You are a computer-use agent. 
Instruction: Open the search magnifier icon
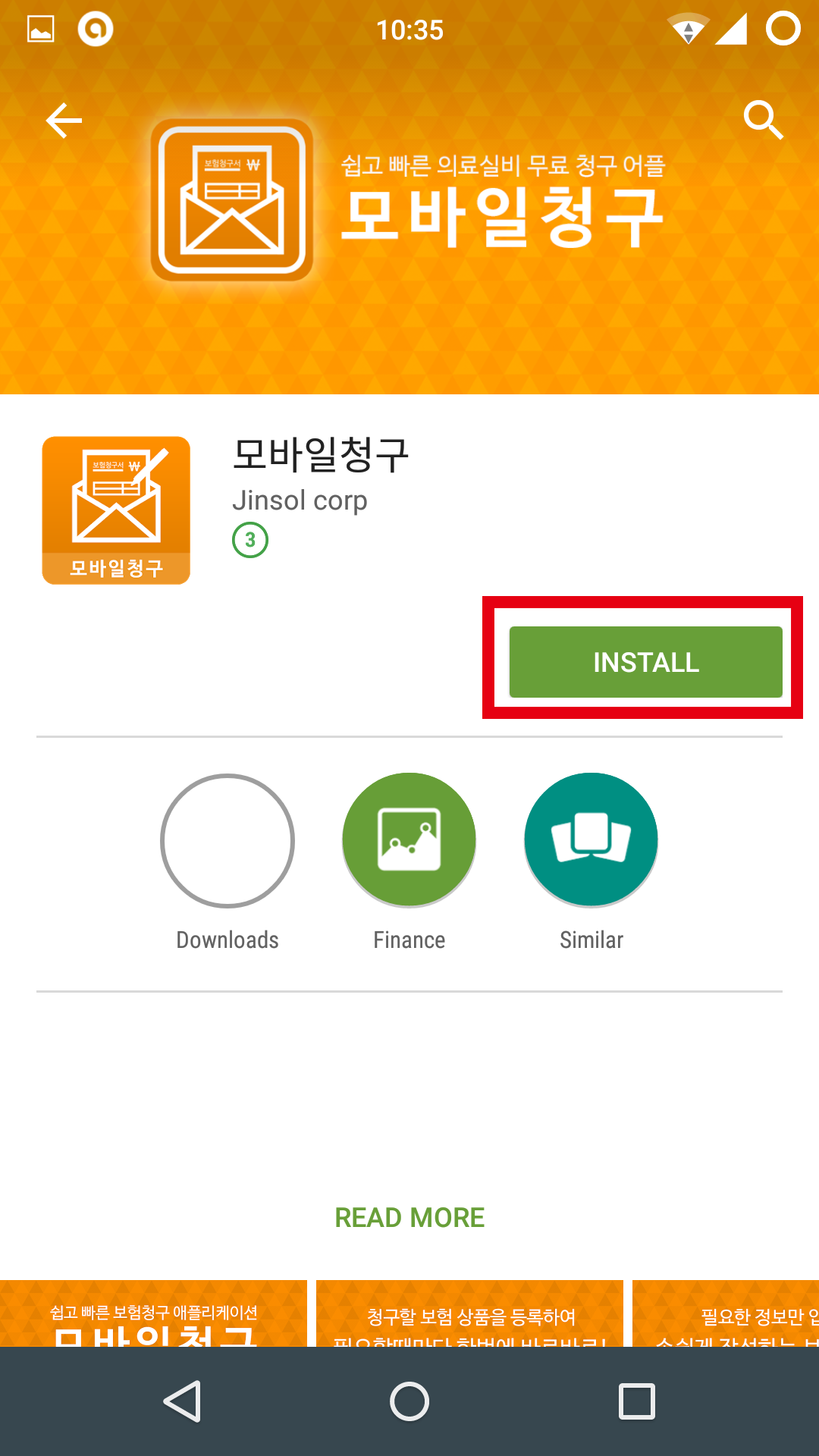coord(762,120)
